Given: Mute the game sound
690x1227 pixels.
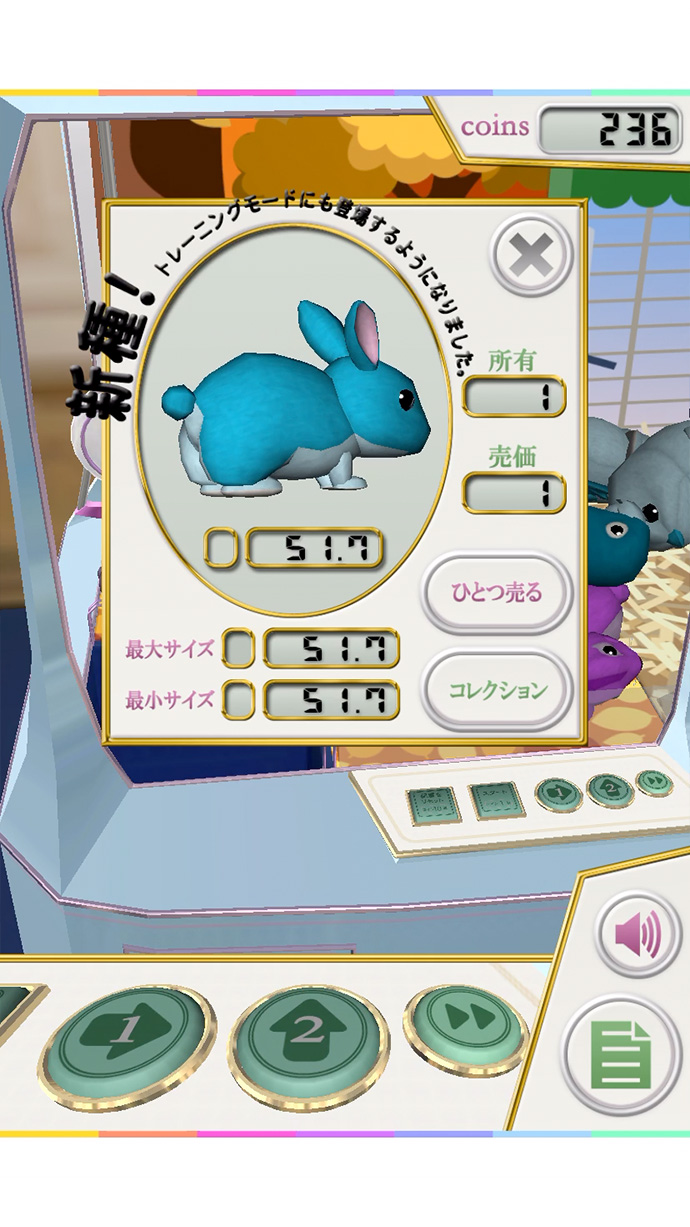Looking at the screenshot, I should [x=638, y=936].
